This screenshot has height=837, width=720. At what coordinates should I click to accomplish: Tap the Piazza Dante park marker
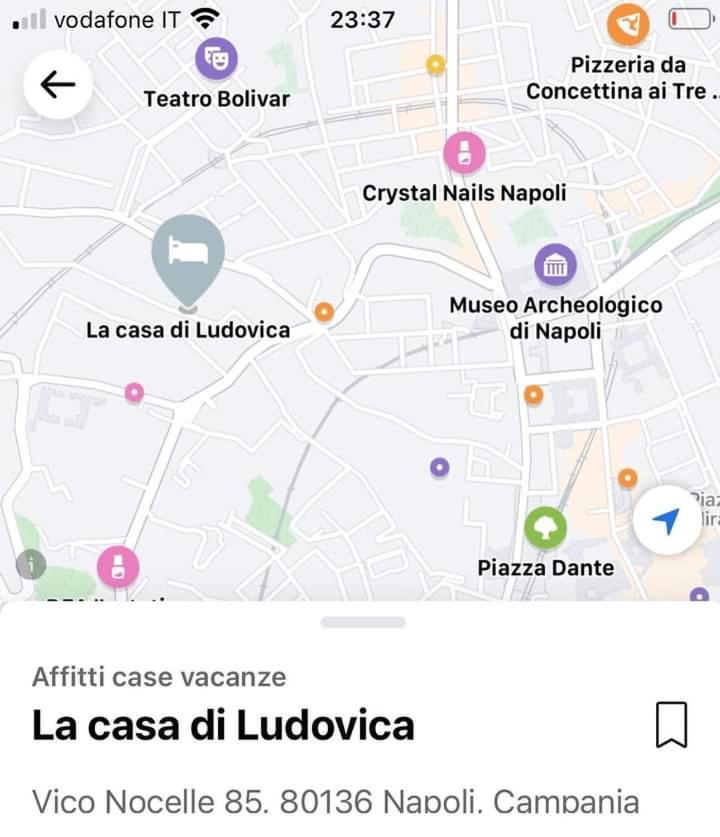click(x=545, y=529)
